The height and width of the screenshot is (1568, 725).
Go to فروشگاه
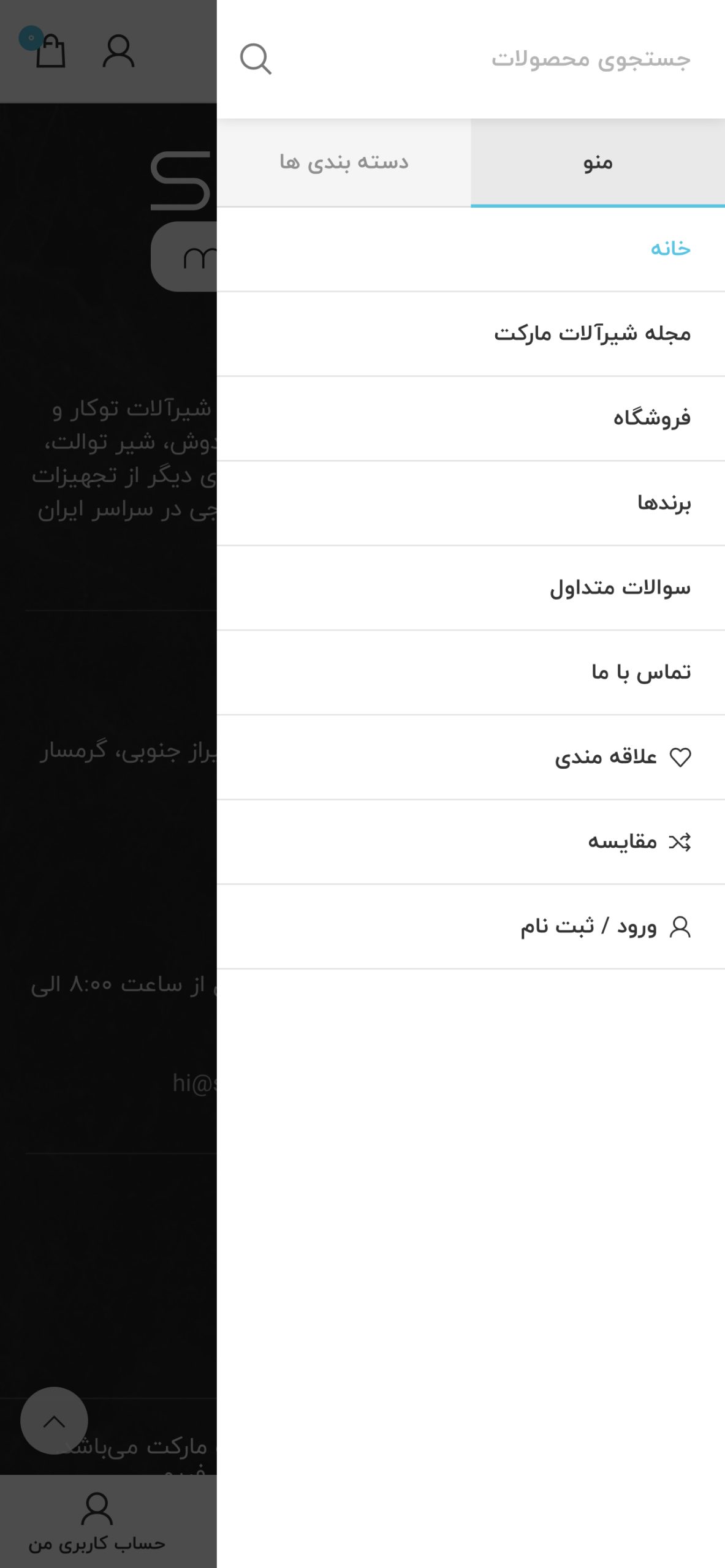coord(471,418)
